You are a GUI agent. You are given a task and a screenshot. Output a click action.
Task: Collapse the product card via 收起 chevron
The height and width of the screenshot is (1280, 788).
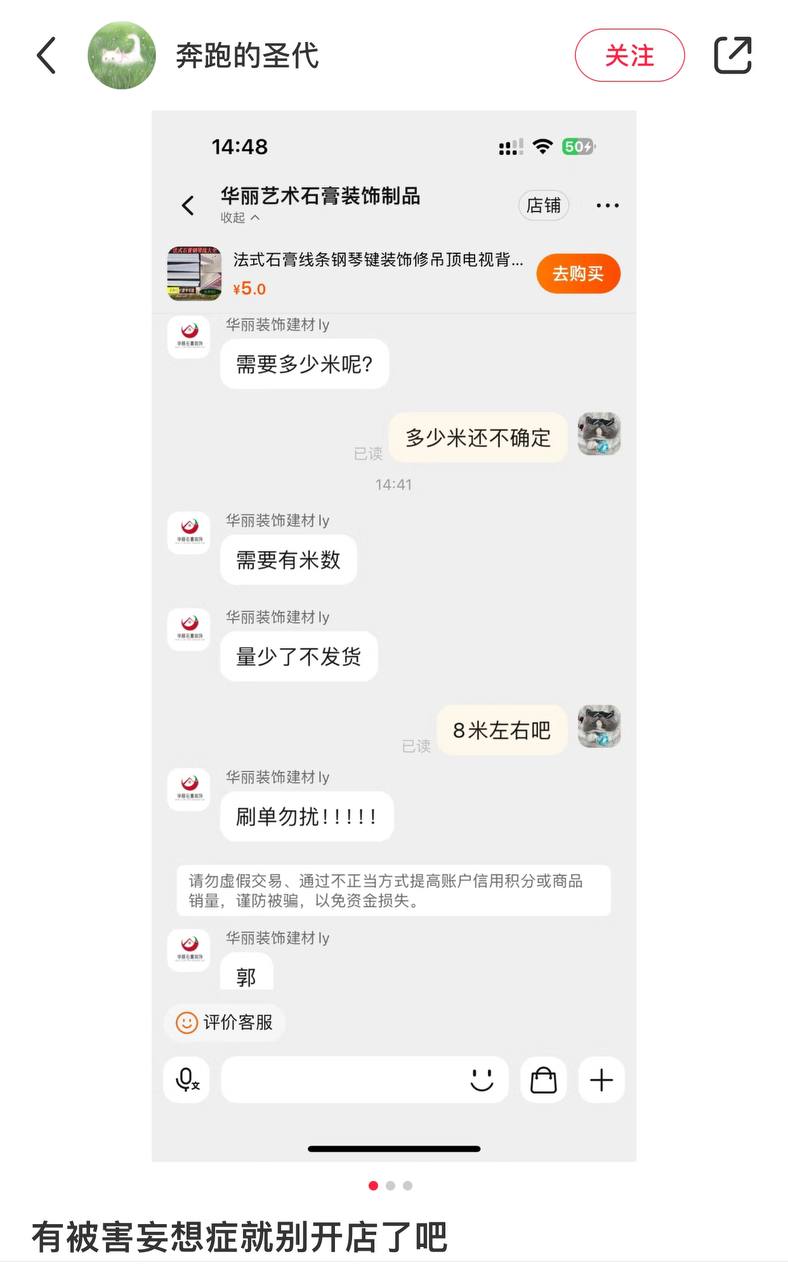pos(238,218)
